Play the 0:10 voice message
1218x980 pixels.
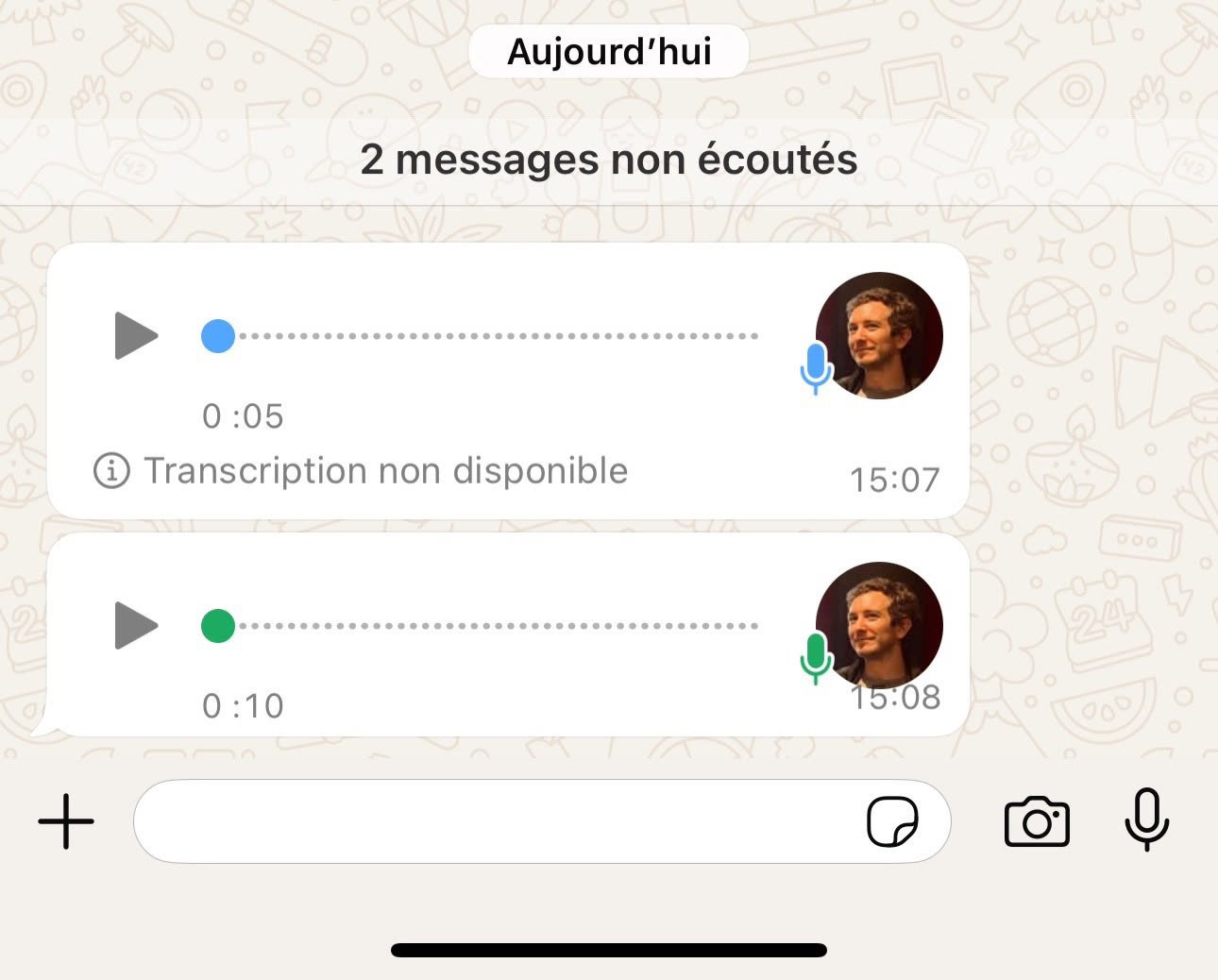click(x=136, y=626)
